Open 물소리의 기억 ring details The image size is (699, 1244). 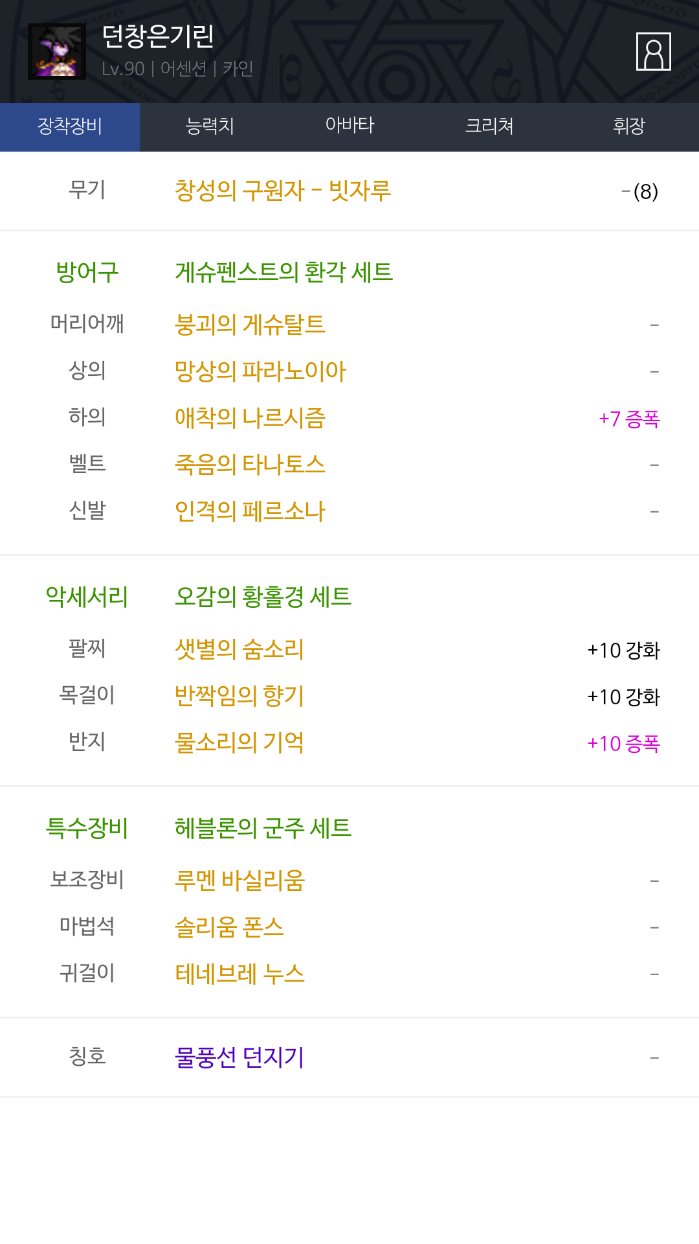click(x=239, y=743)
